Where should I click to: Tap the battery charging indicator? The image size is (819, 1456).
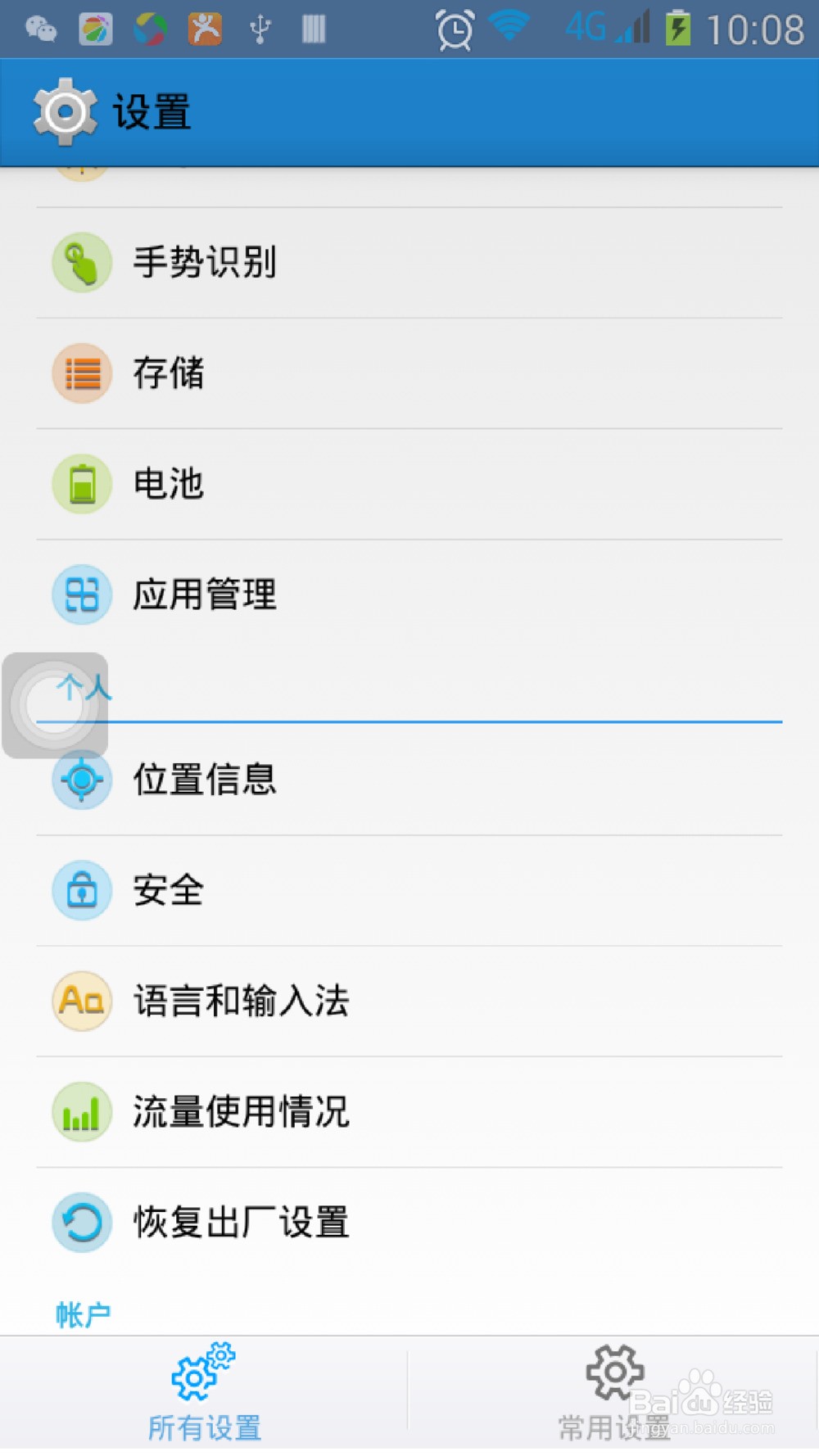tap(676, 27)
